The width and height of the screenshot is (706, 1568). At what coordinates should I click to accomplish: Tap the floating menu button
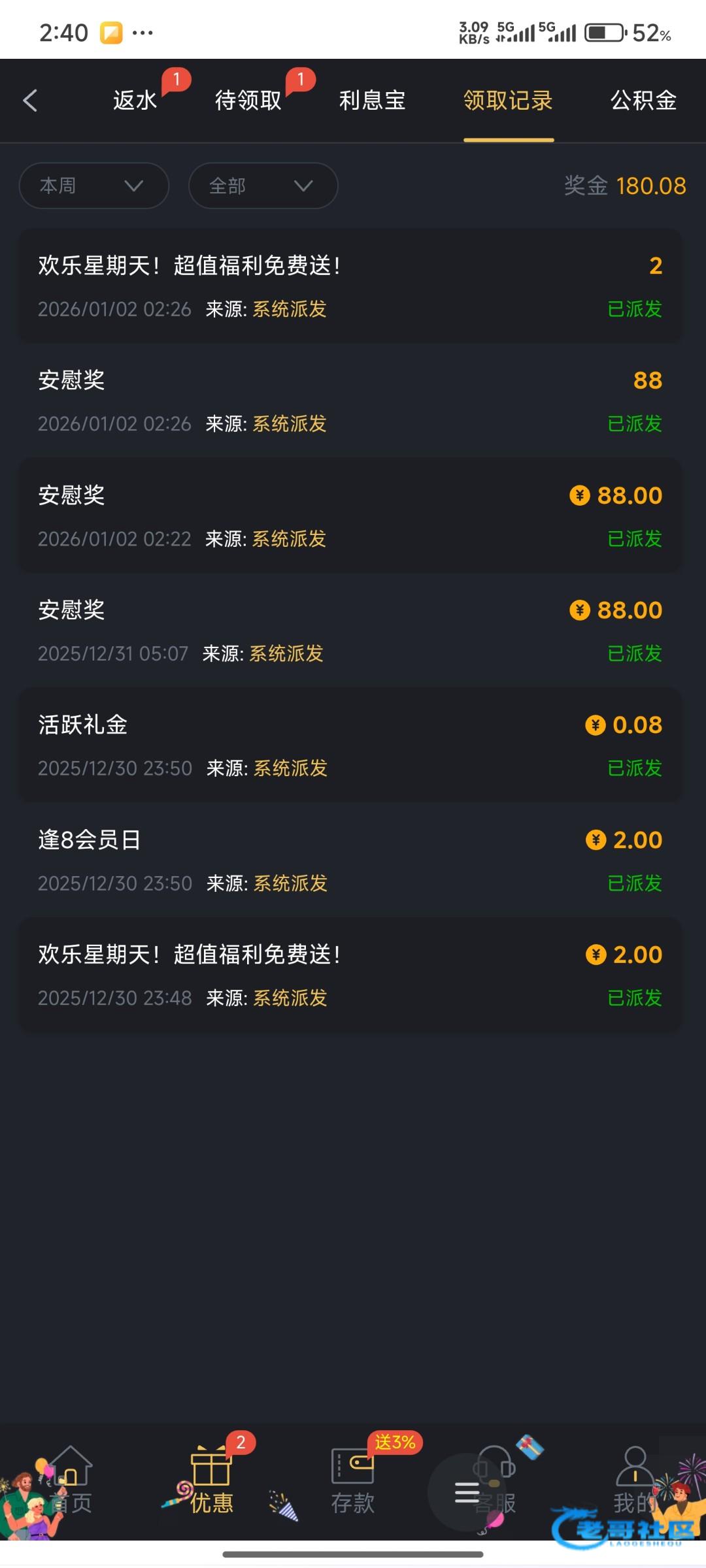coord(467,1493)
